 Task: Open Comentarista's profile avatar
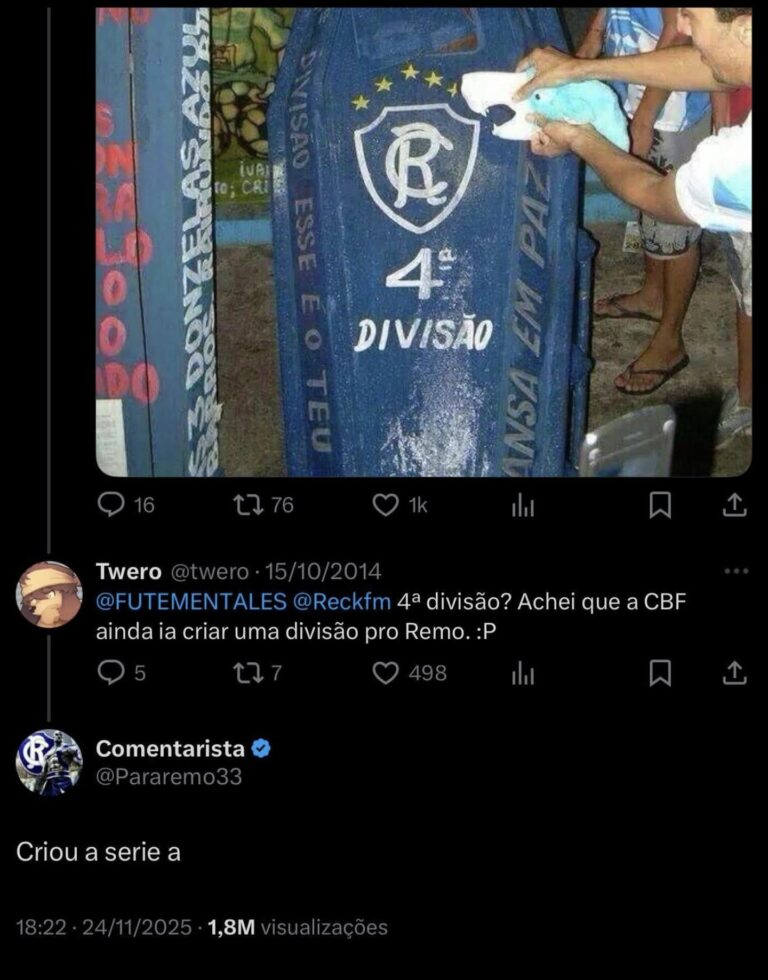(x=49, y=762)
